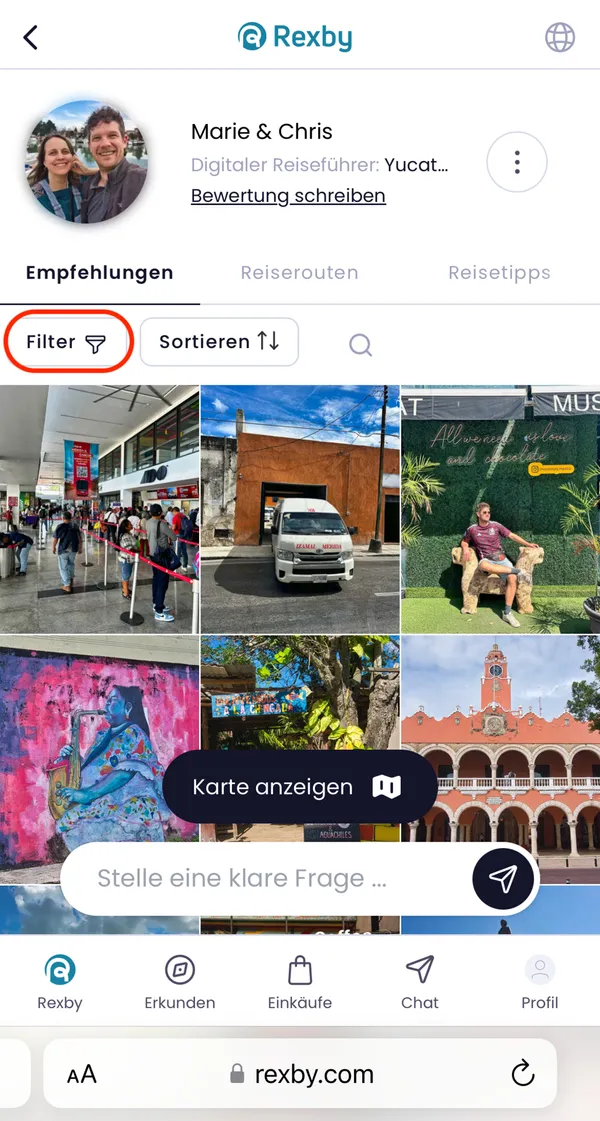Go back with the top-left arrow
The image size is (600, 1121).
click(x=31, y=38)
